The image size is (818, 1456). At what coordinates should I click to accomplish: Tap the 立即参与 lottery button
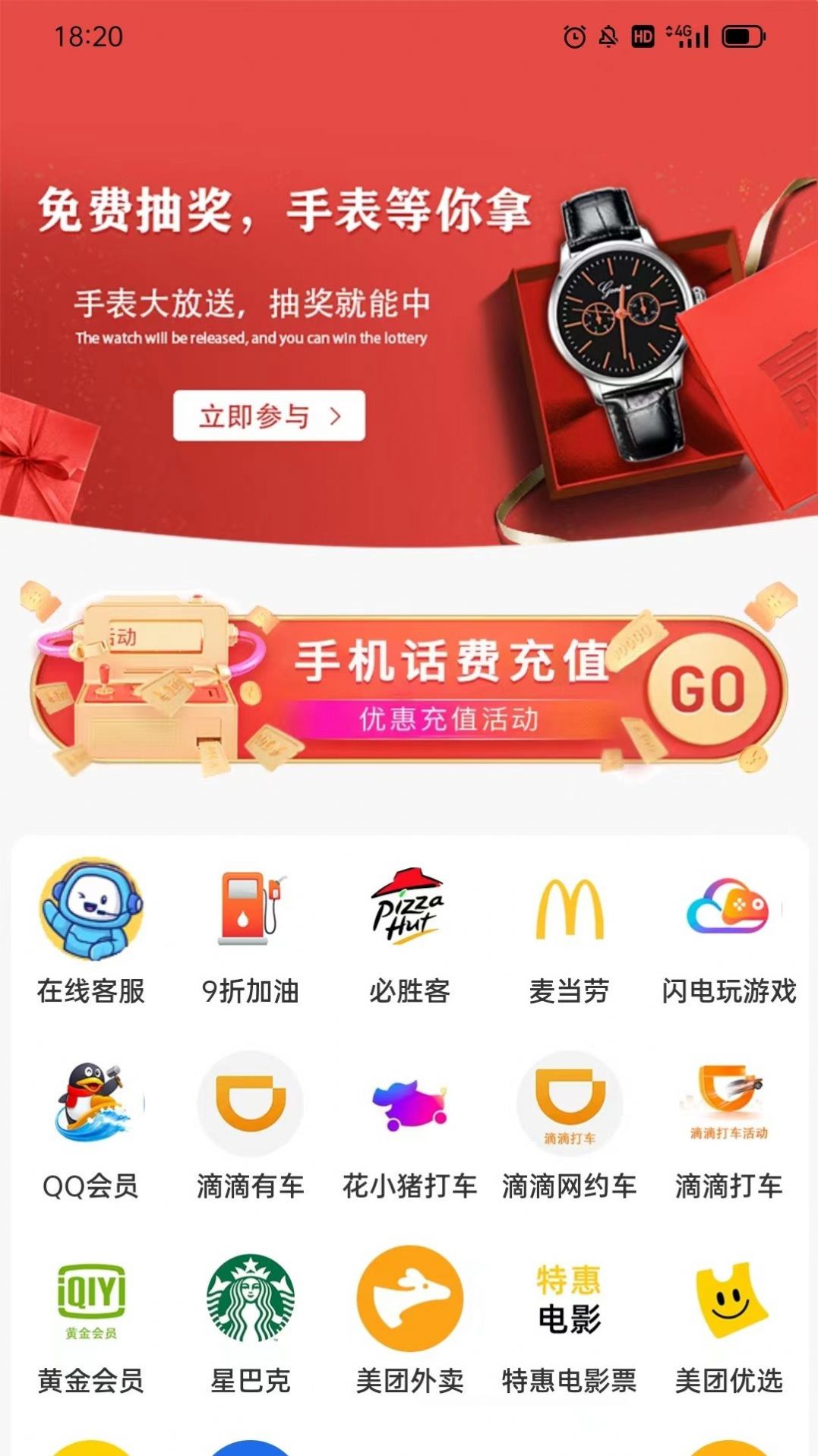[269, 415]
